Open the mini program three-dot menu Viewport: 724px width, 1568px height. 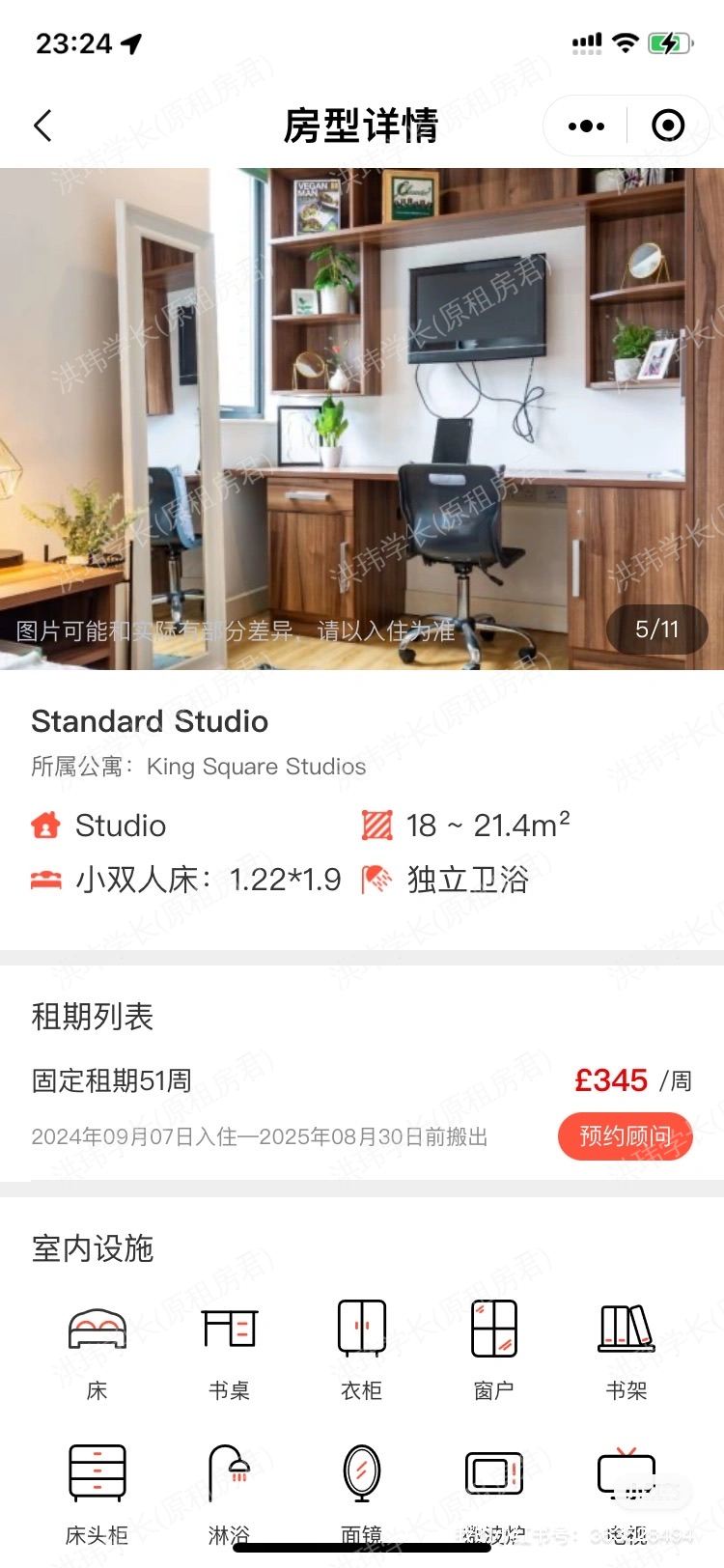(586, 126)
